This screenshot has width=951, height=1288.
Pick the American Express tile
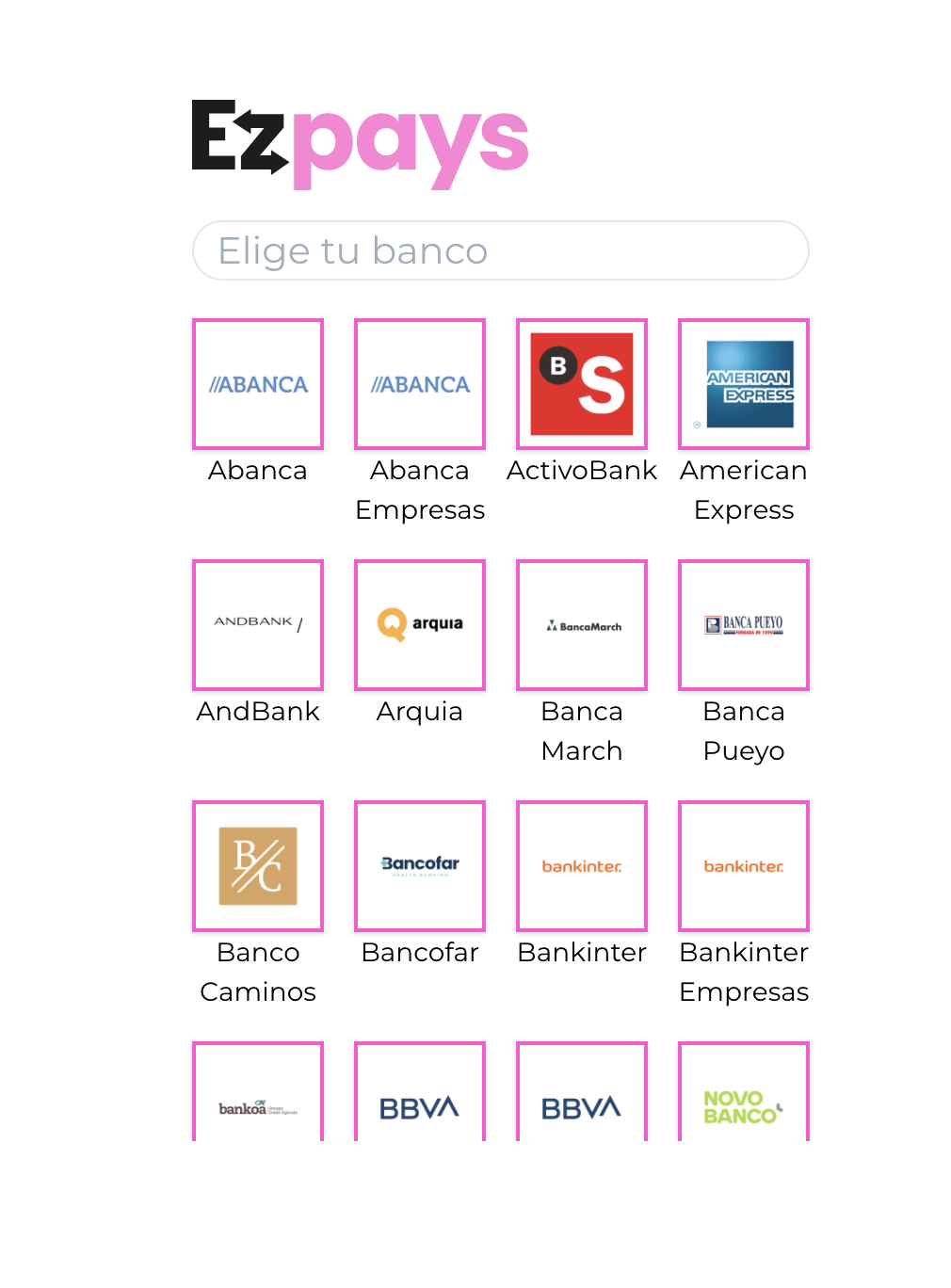point(744,384)
